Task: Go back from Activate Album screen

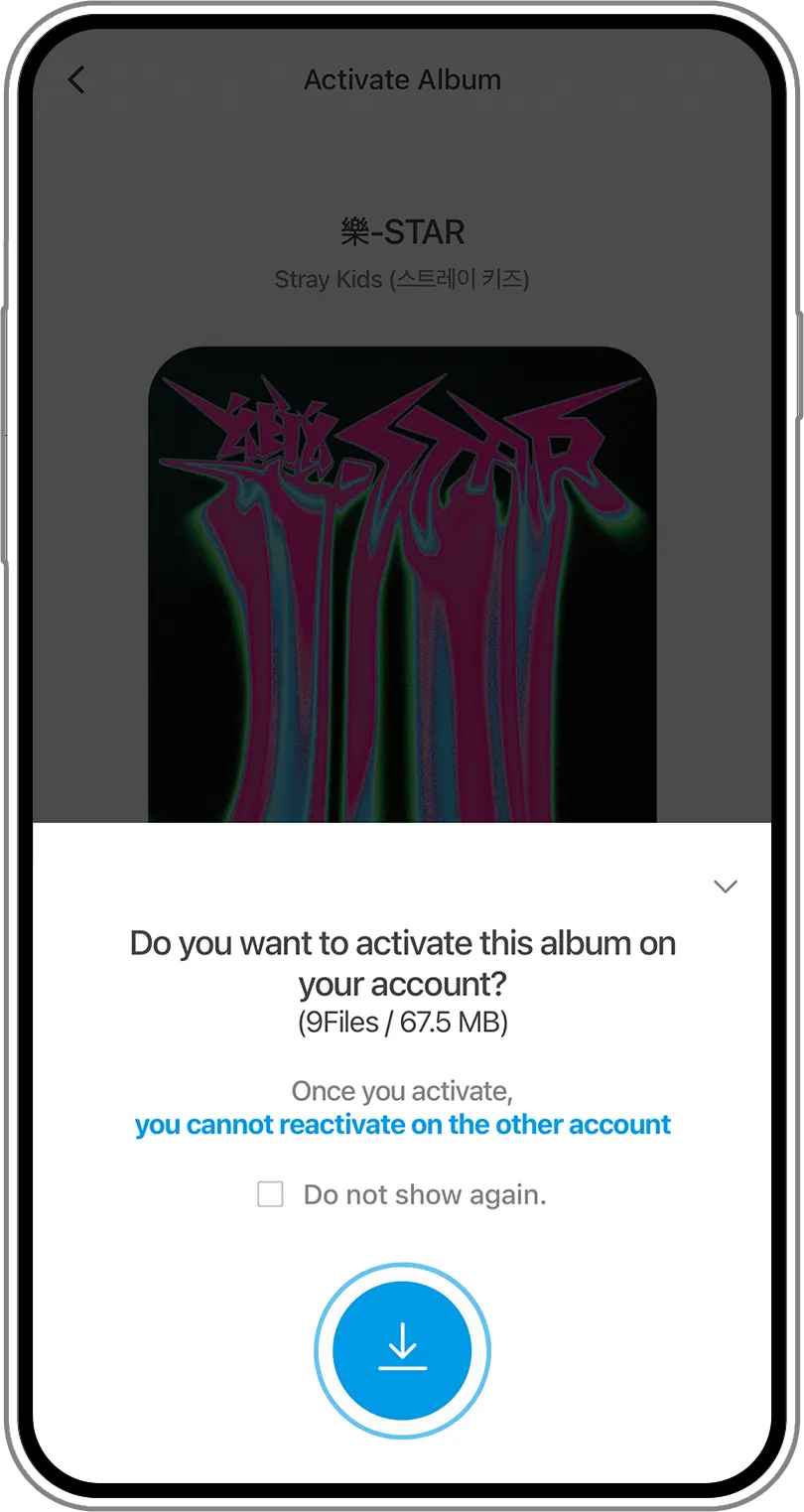Action: click(x=76, y=80)
